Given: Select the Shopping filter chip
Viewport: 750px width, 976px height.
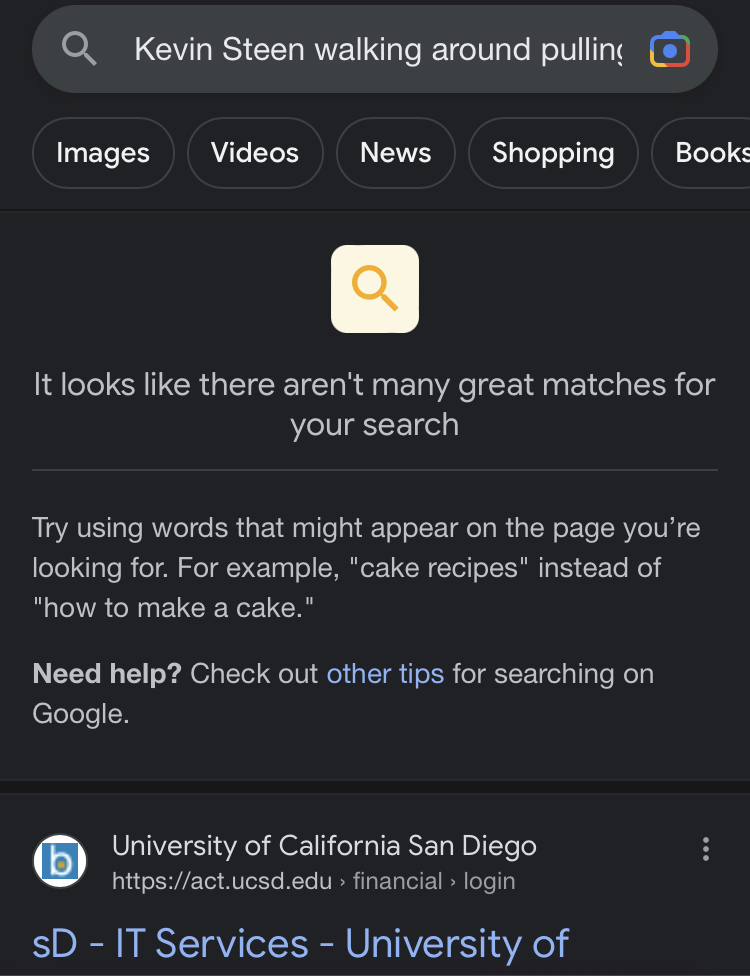Looking at the screenshot, I should 553,153.
